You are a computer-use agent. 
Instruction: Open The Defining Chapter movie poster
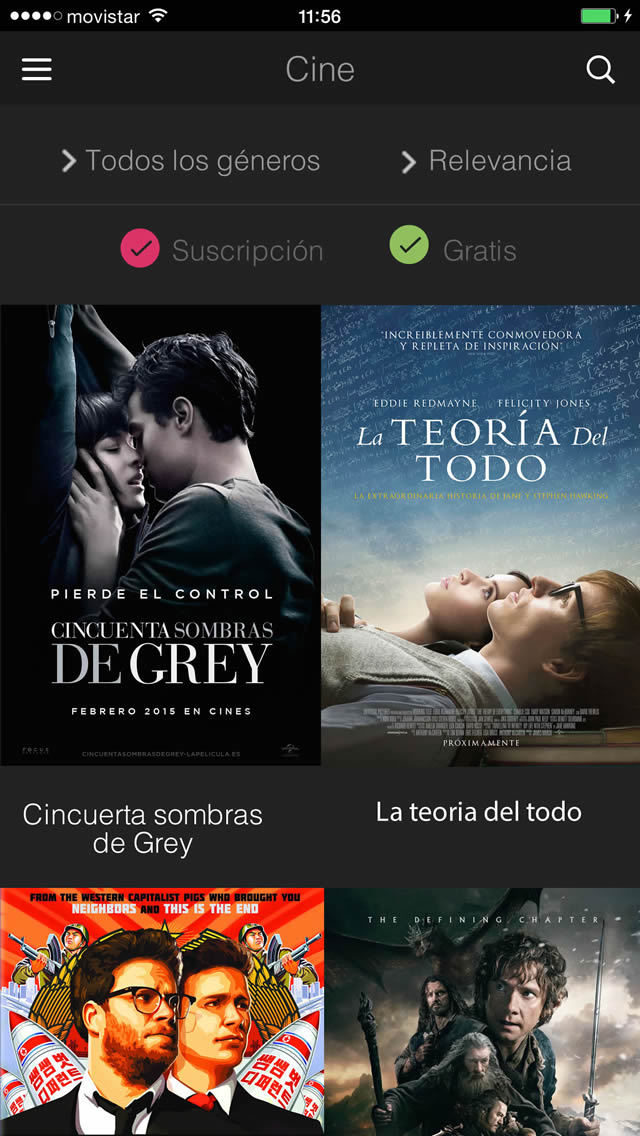click(x=482, y=1010)
